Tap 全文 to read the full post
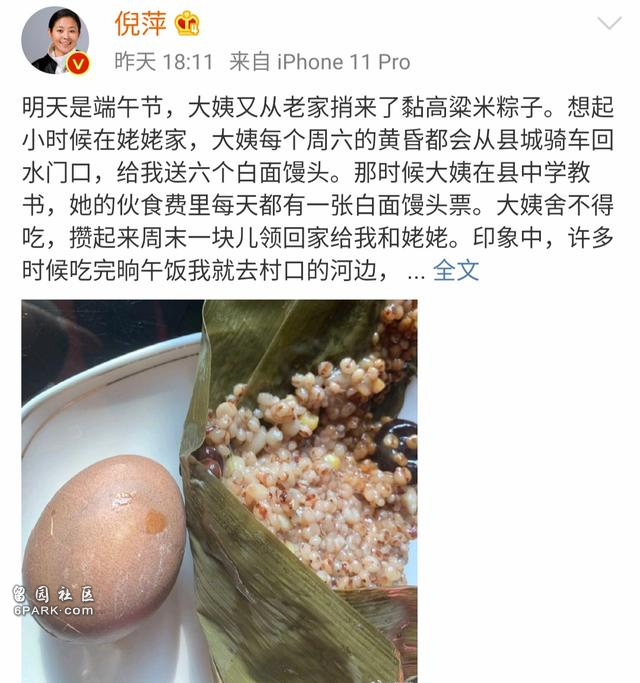Screen dimensions: 640x683 point(456,271)
